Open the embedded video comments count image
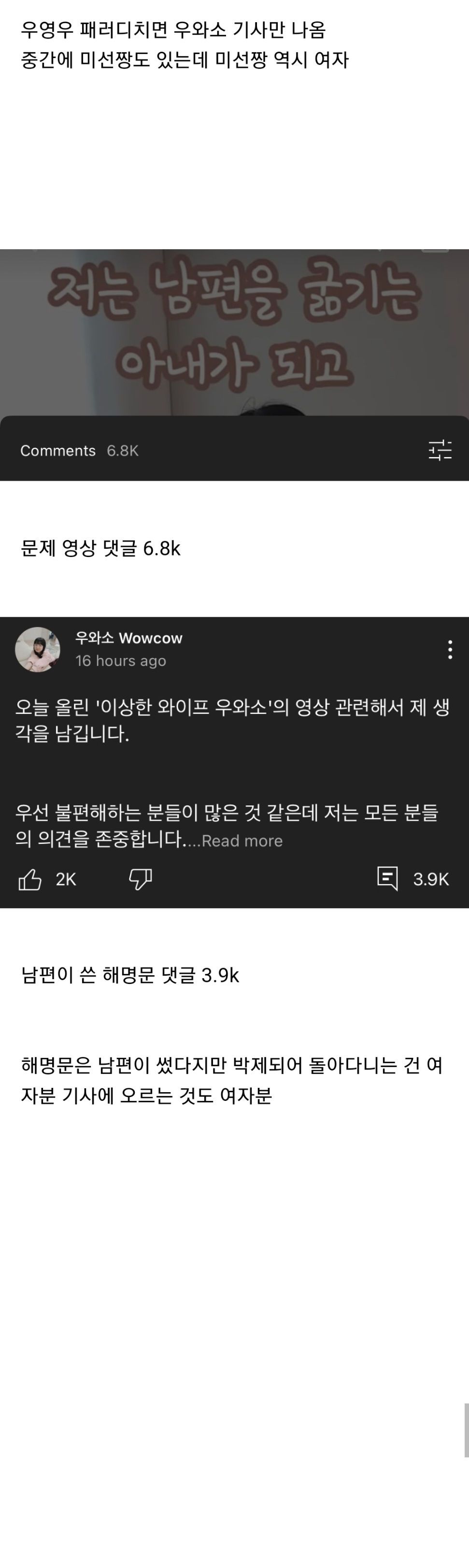Screen dimensions: 469x1568 (234, 365)
